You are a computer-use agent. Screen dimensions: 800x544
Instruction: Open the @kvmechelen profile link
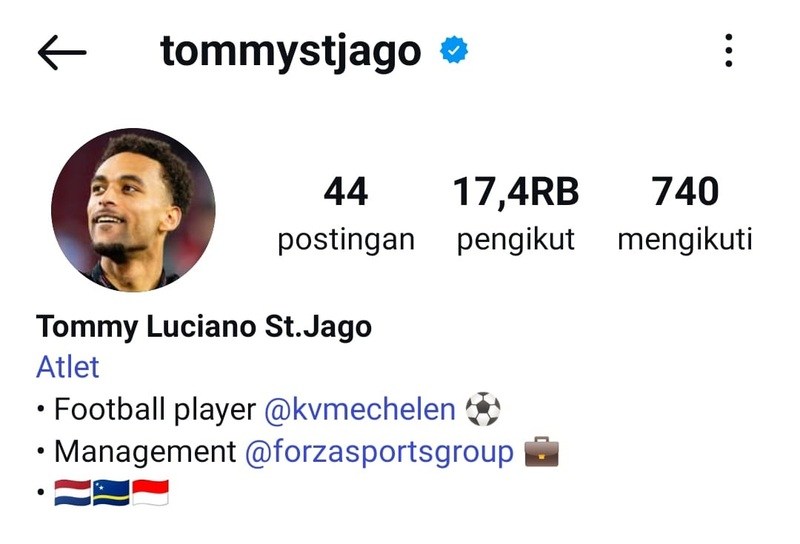(x=359, y=409)
